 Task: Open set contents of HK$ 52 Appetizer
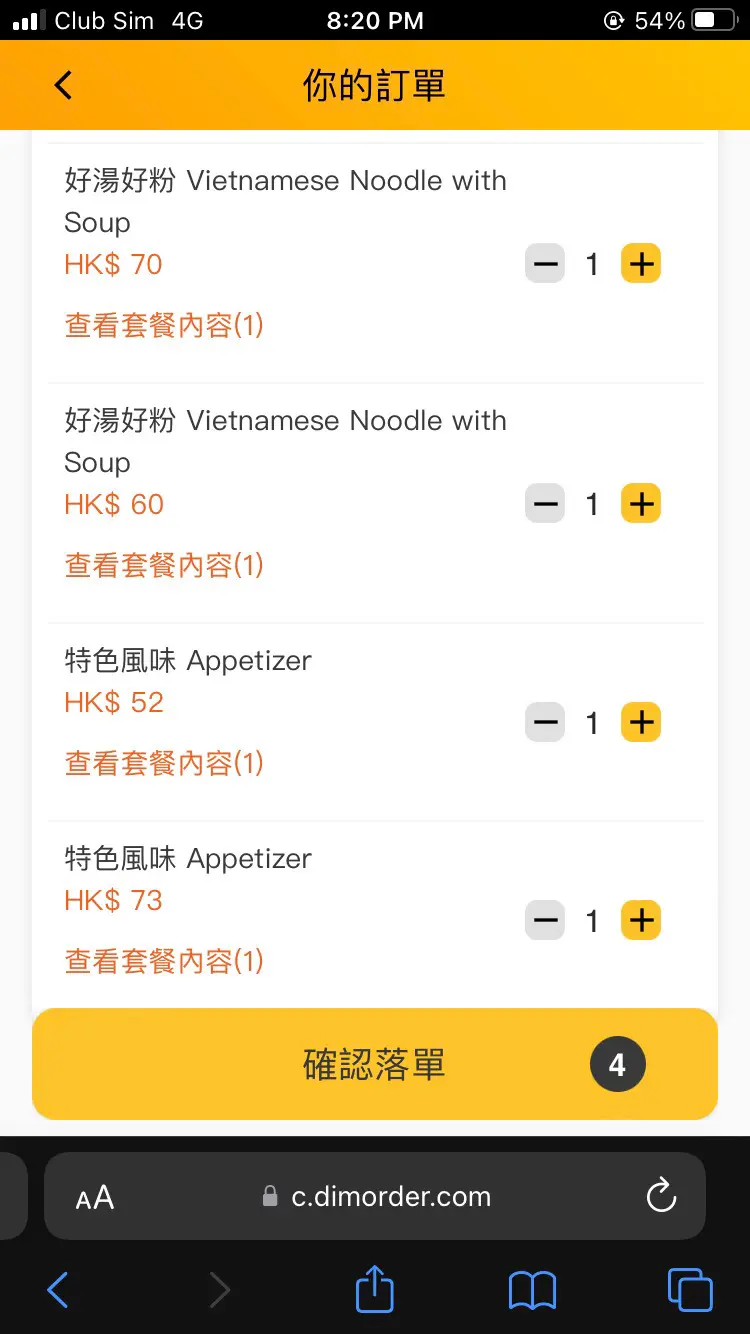coord(164,763)
